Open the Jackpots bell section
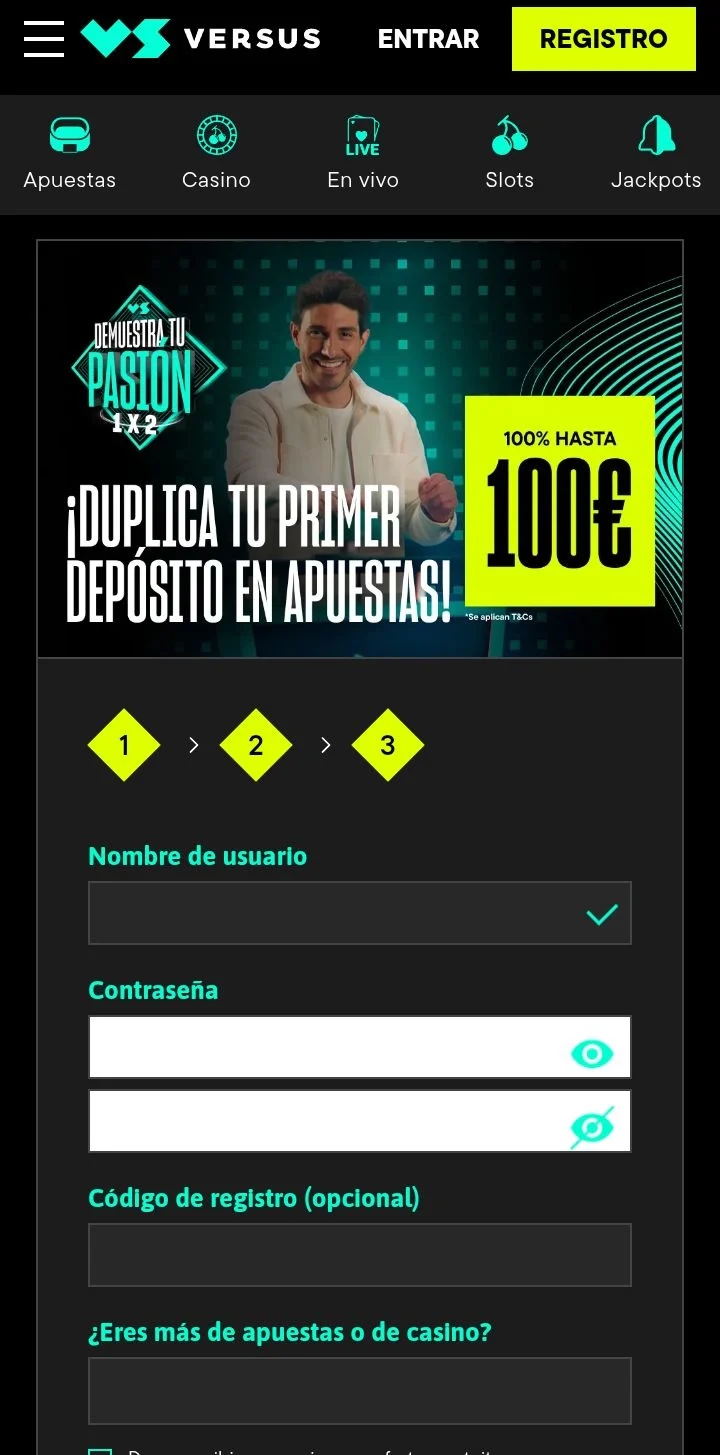720x1455 pixels. click(x=655, y=134)
